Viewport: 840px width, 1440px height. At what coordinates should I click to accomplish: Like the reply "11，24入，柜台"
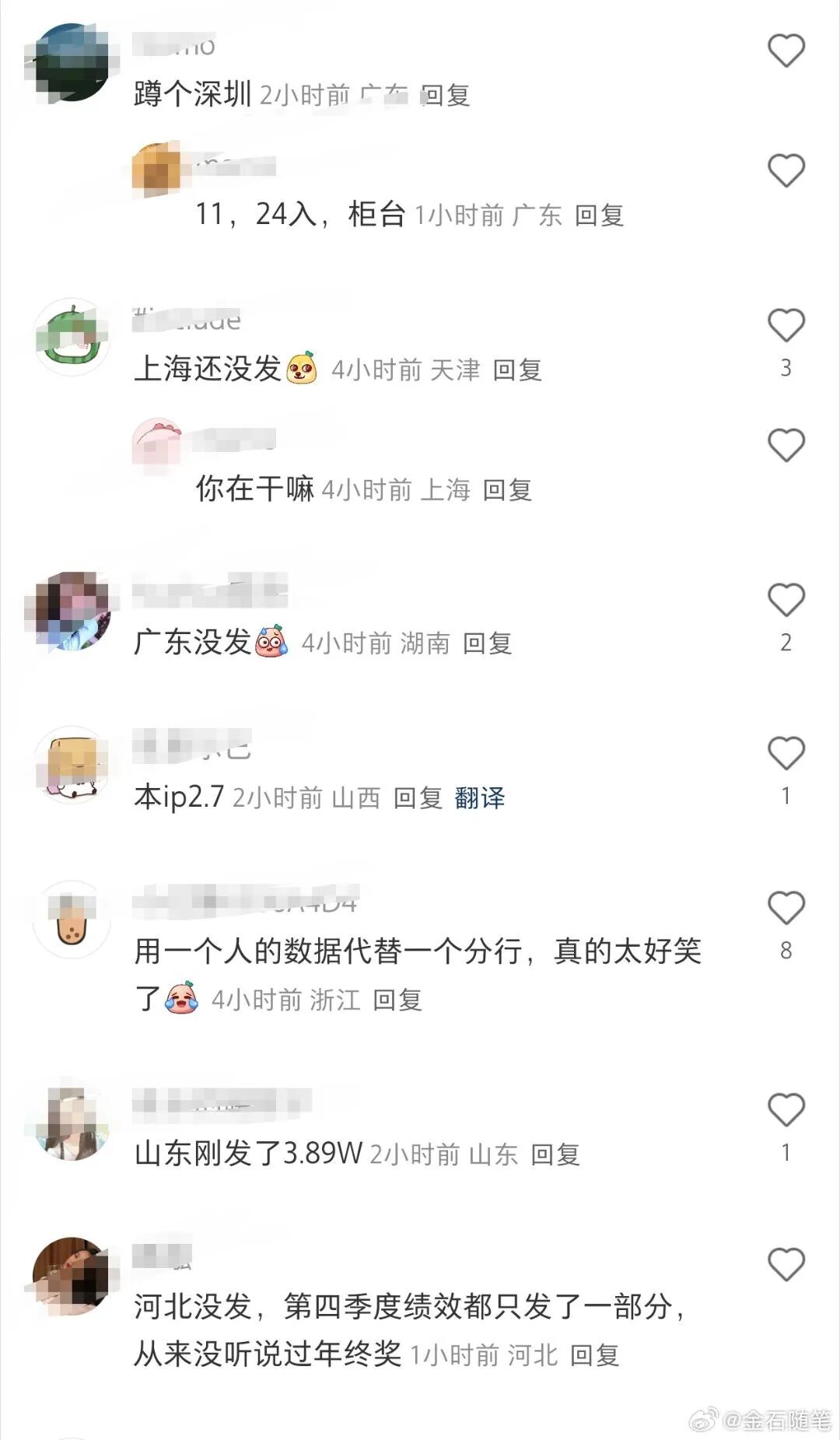click(x=786, y=171)
